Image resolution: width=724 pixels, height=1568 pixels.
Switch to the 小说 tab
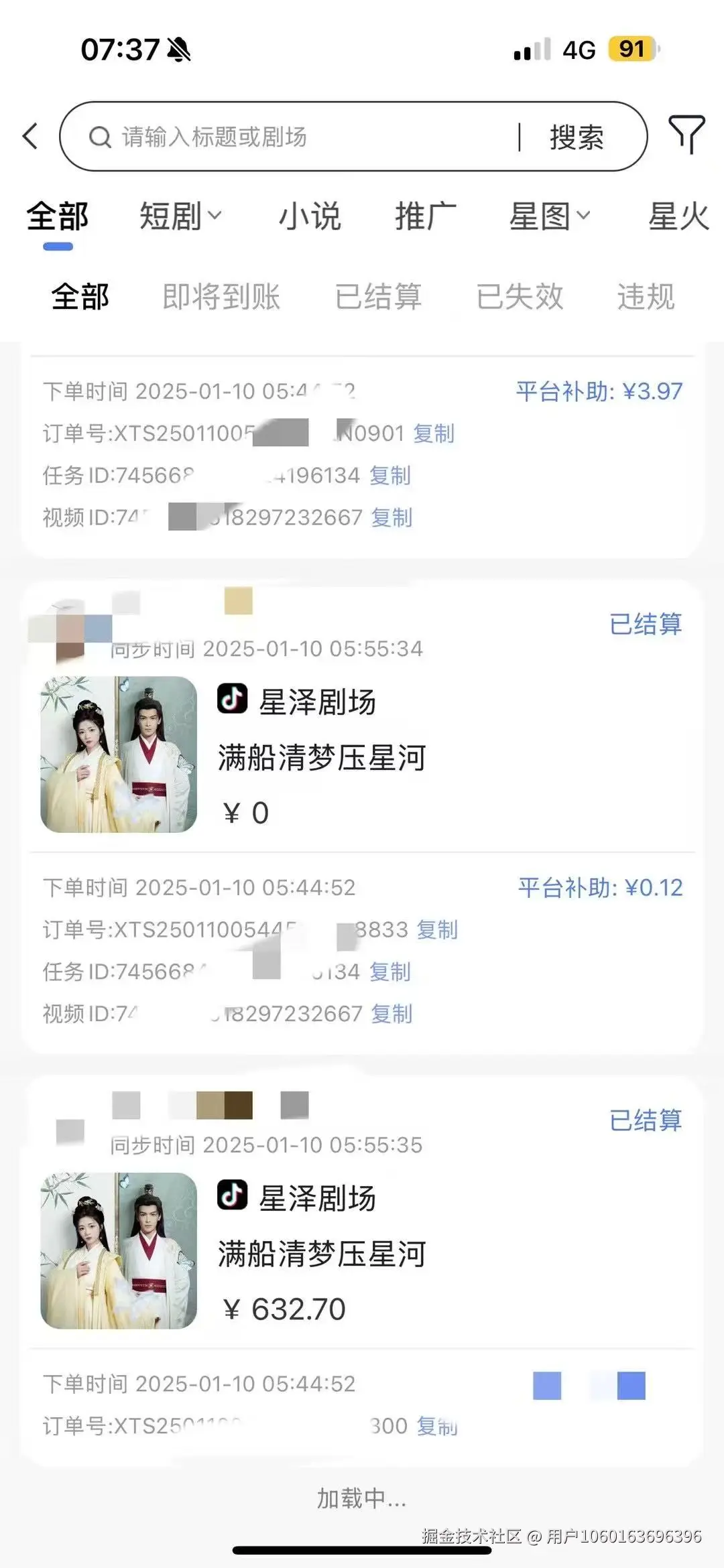[310, 216]
